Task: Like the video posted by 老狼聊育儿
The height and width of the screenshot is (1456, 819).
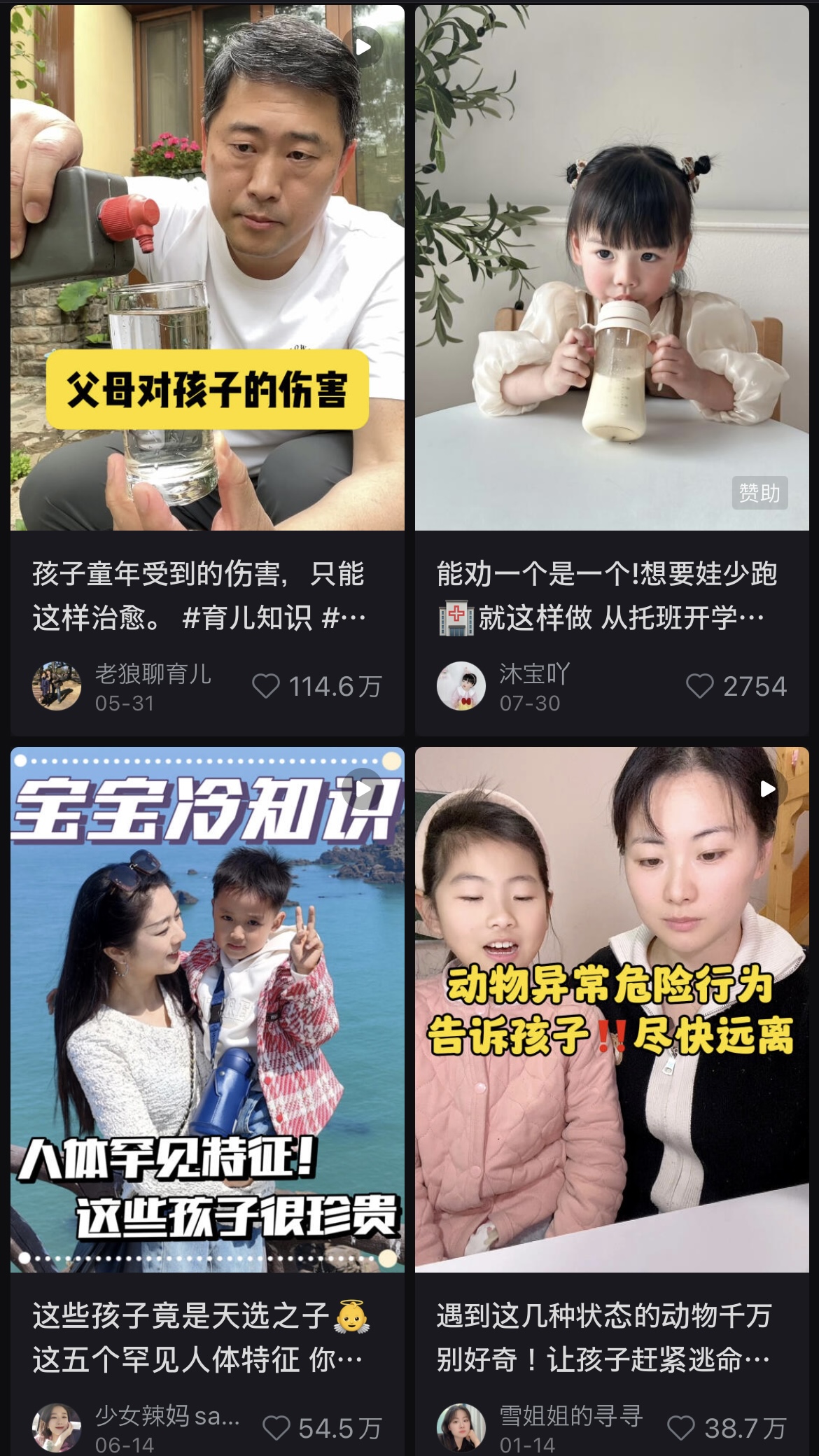Action: coord(267,686)
